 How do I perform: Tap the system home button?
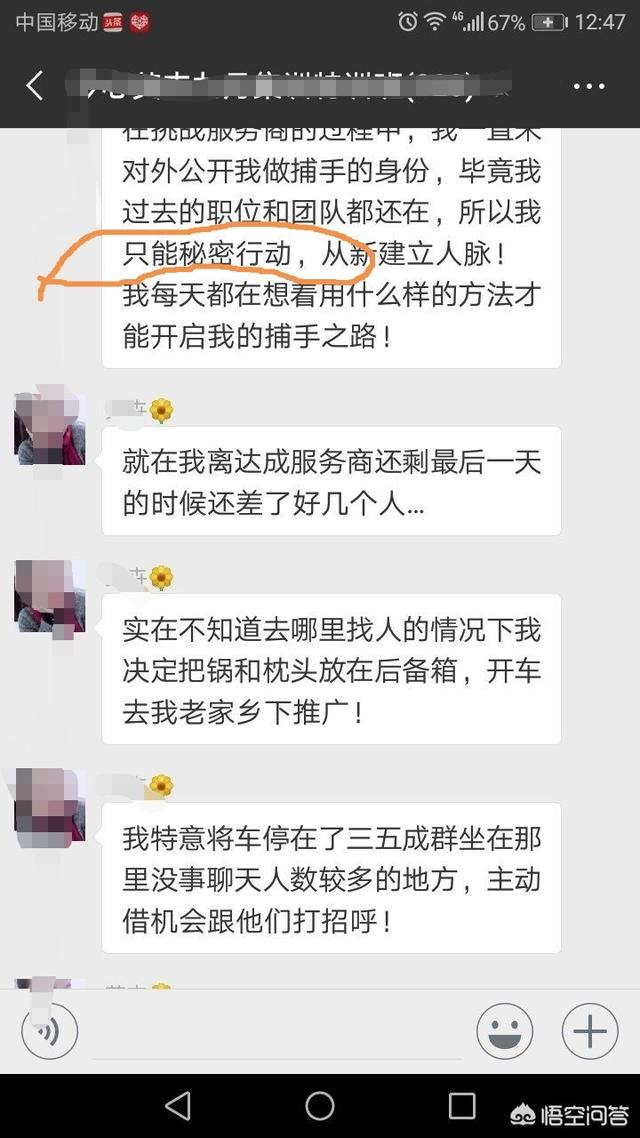(x=320, y=1105)
